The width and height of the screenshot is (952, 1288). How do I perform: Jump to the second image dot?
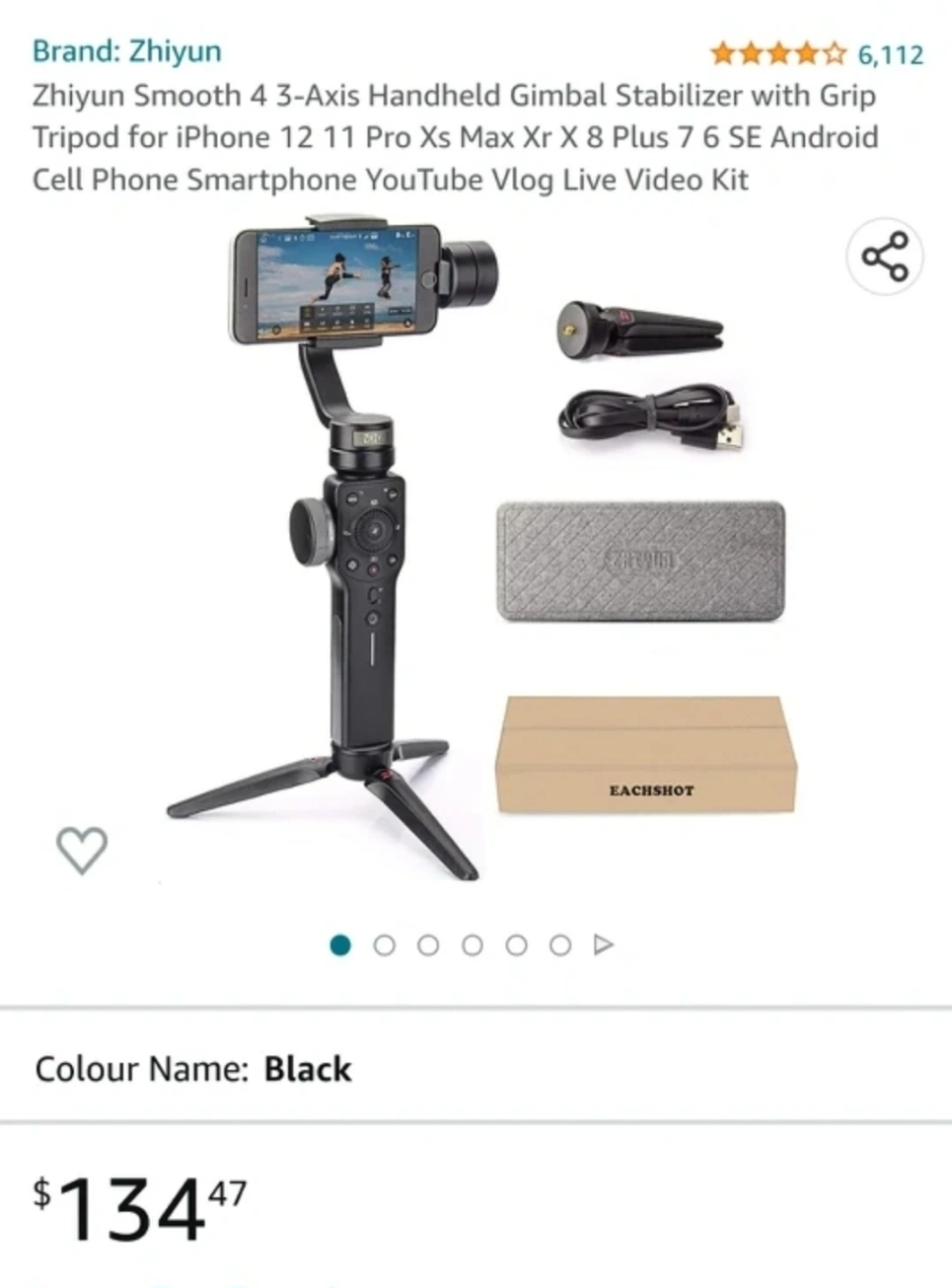click(384, 946)
